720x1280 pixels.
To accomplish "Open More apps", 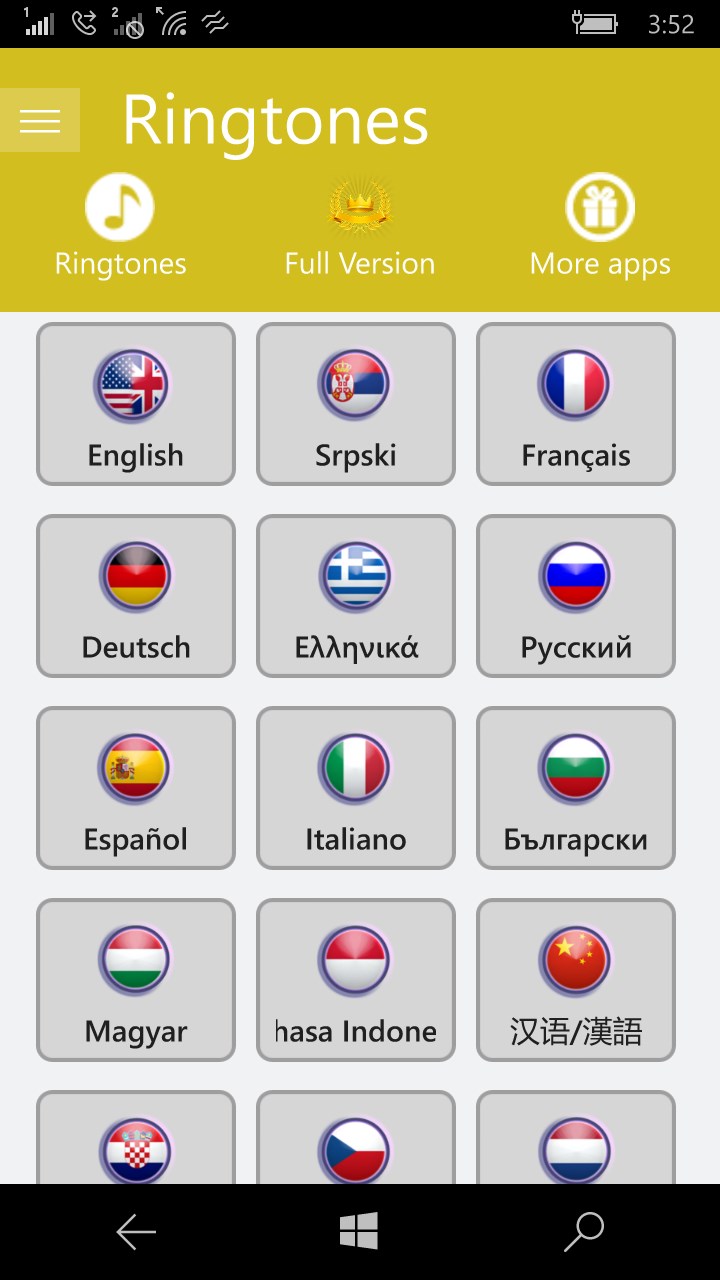I will [600, 226].
